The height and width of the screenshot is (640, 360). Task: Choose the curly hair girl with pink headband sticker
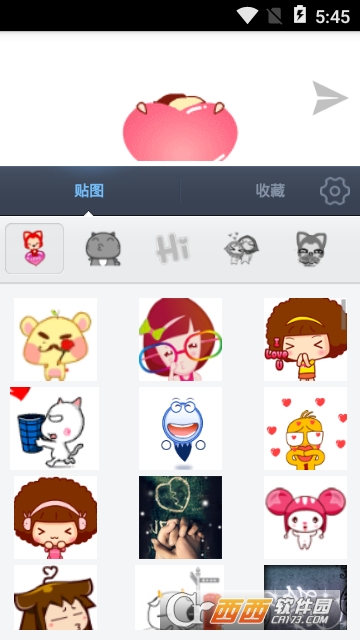tap(56, 517)
